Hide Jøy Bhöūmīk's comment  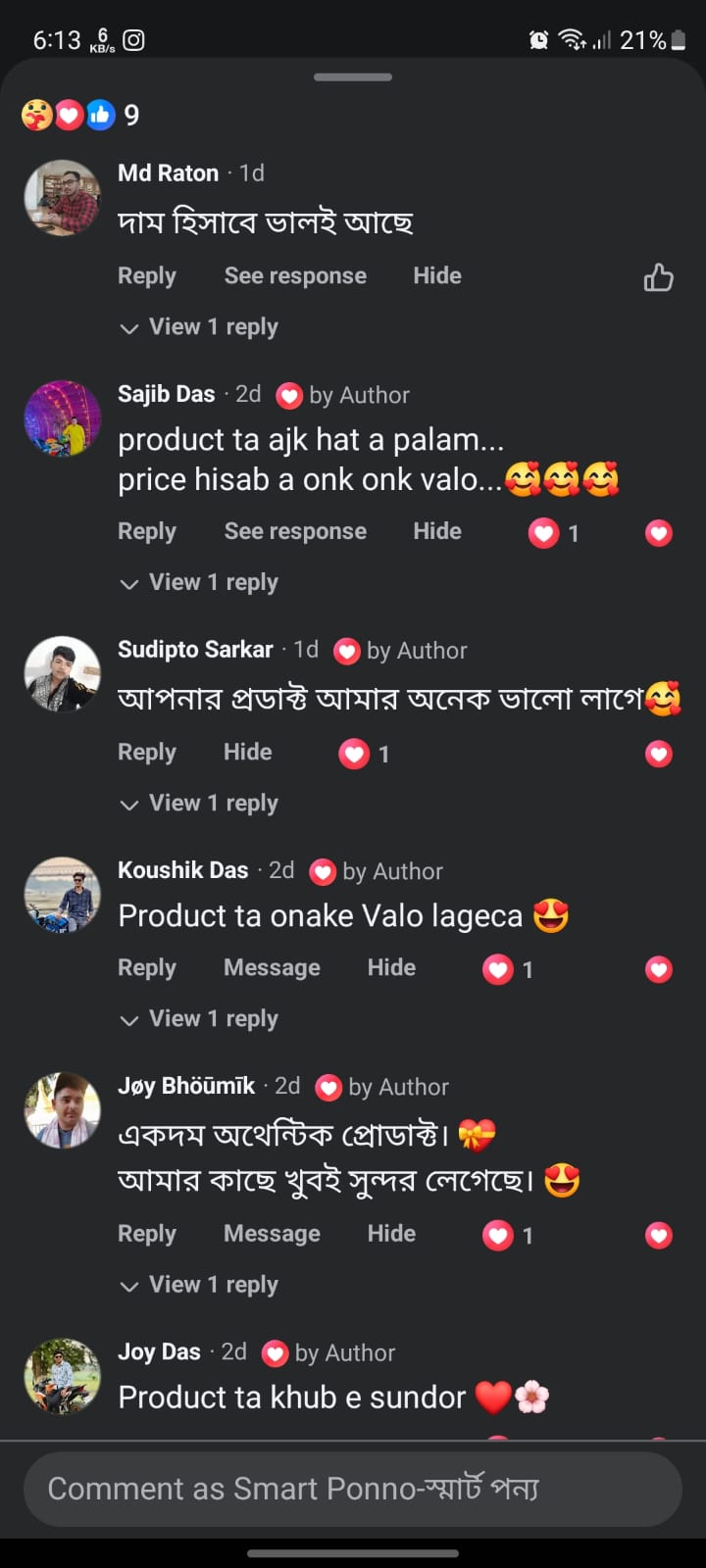click(391, 1234)
